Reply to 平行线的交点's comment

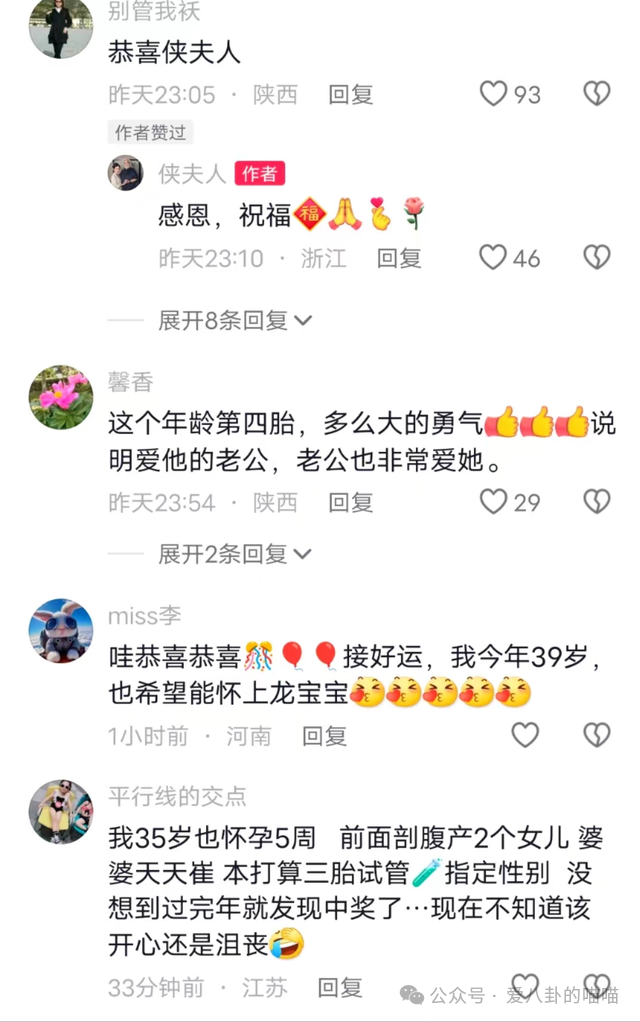tap(340, 988)
